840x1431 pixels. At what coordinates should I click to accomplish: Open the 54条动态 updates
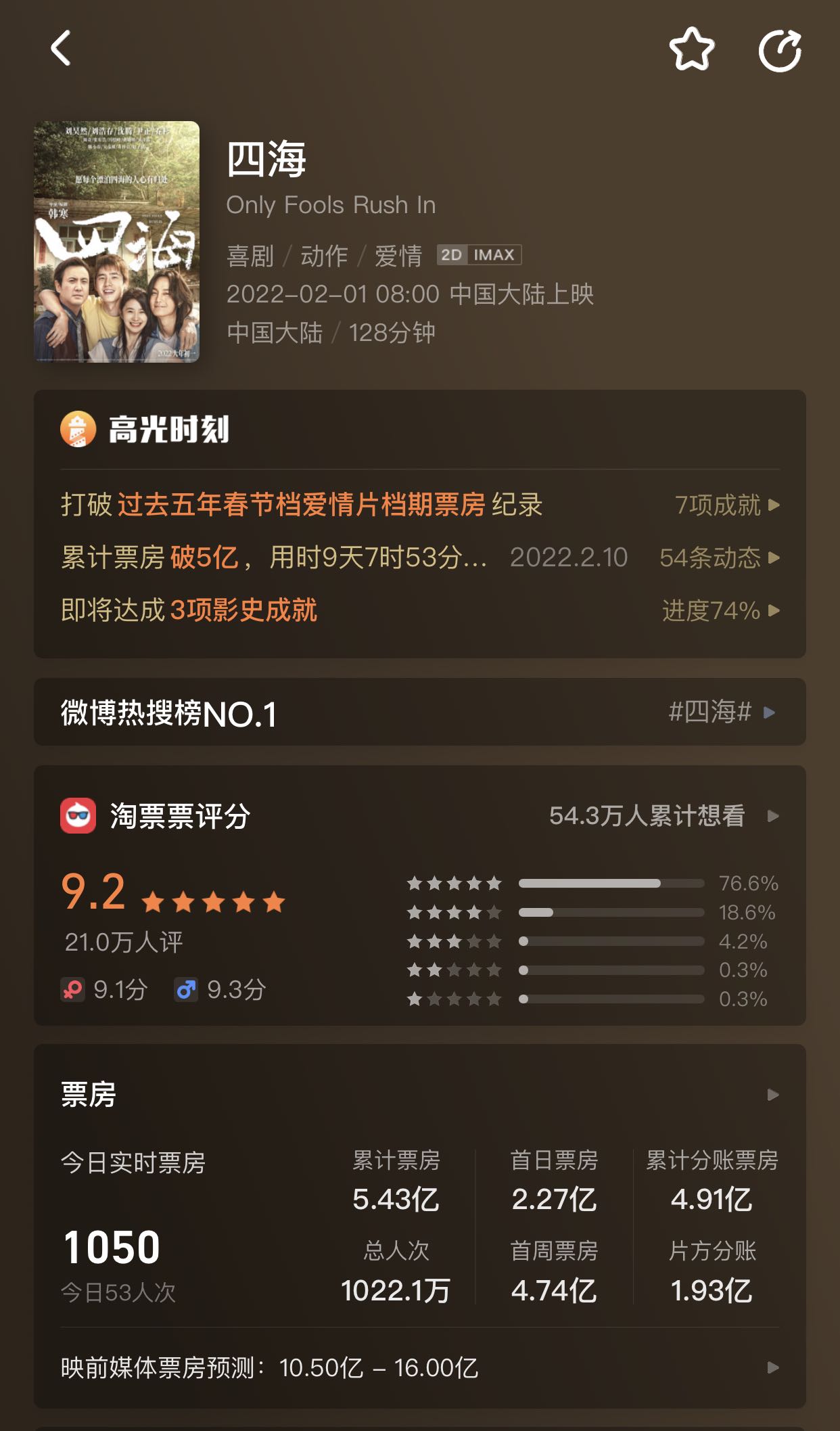pyautogui.click(x=719, y=558)
